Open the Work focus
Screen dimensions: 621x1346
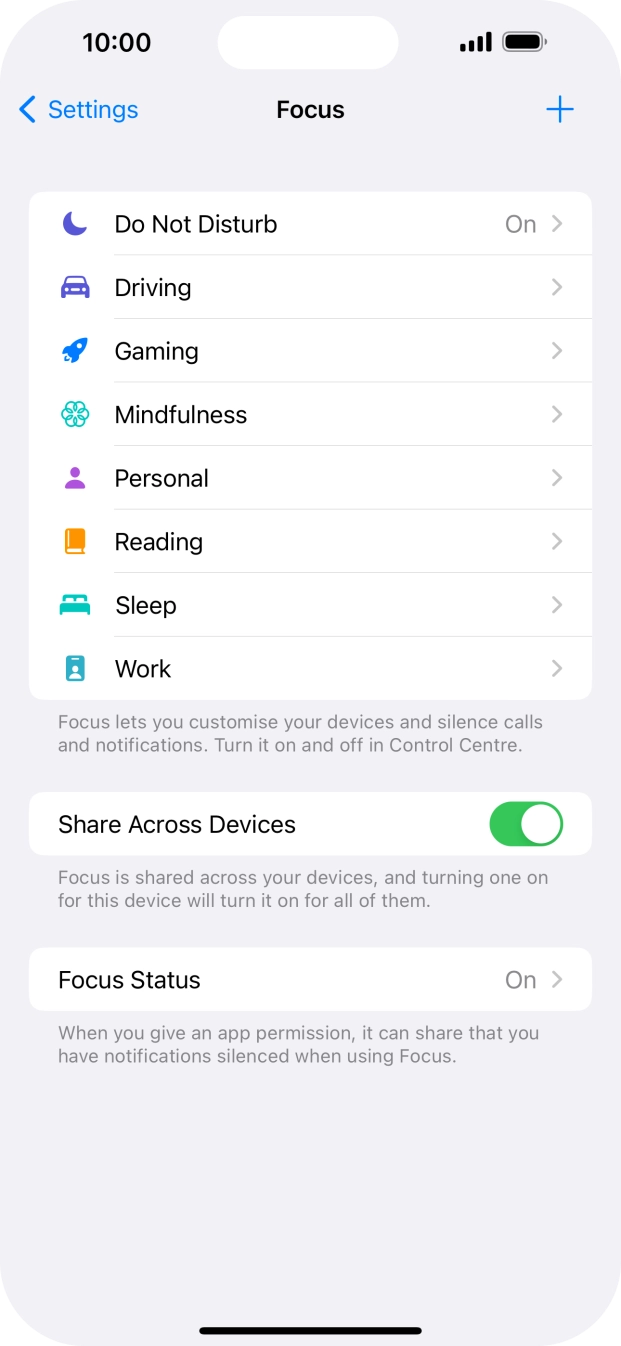(x=310, y=669)
